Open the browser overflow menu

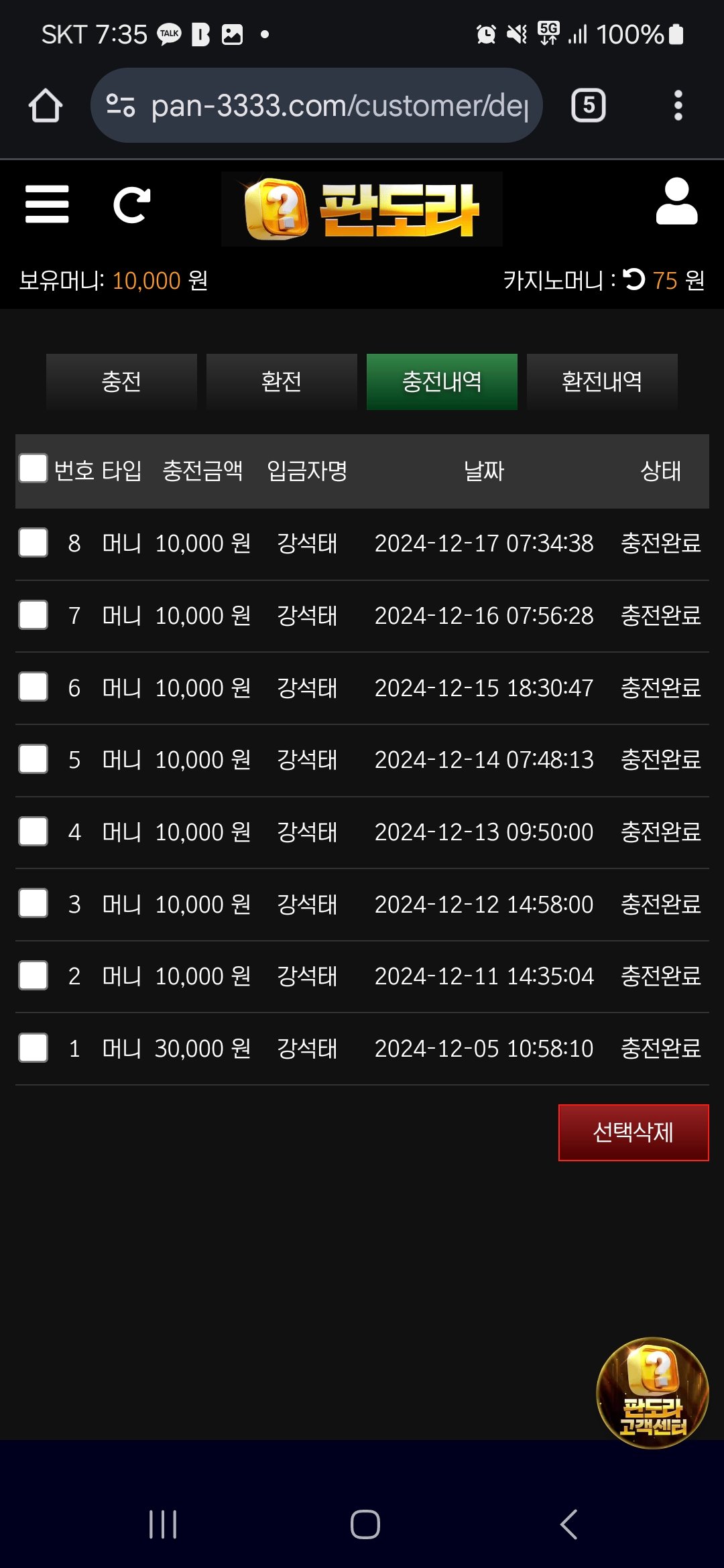(x=678, y=105)
